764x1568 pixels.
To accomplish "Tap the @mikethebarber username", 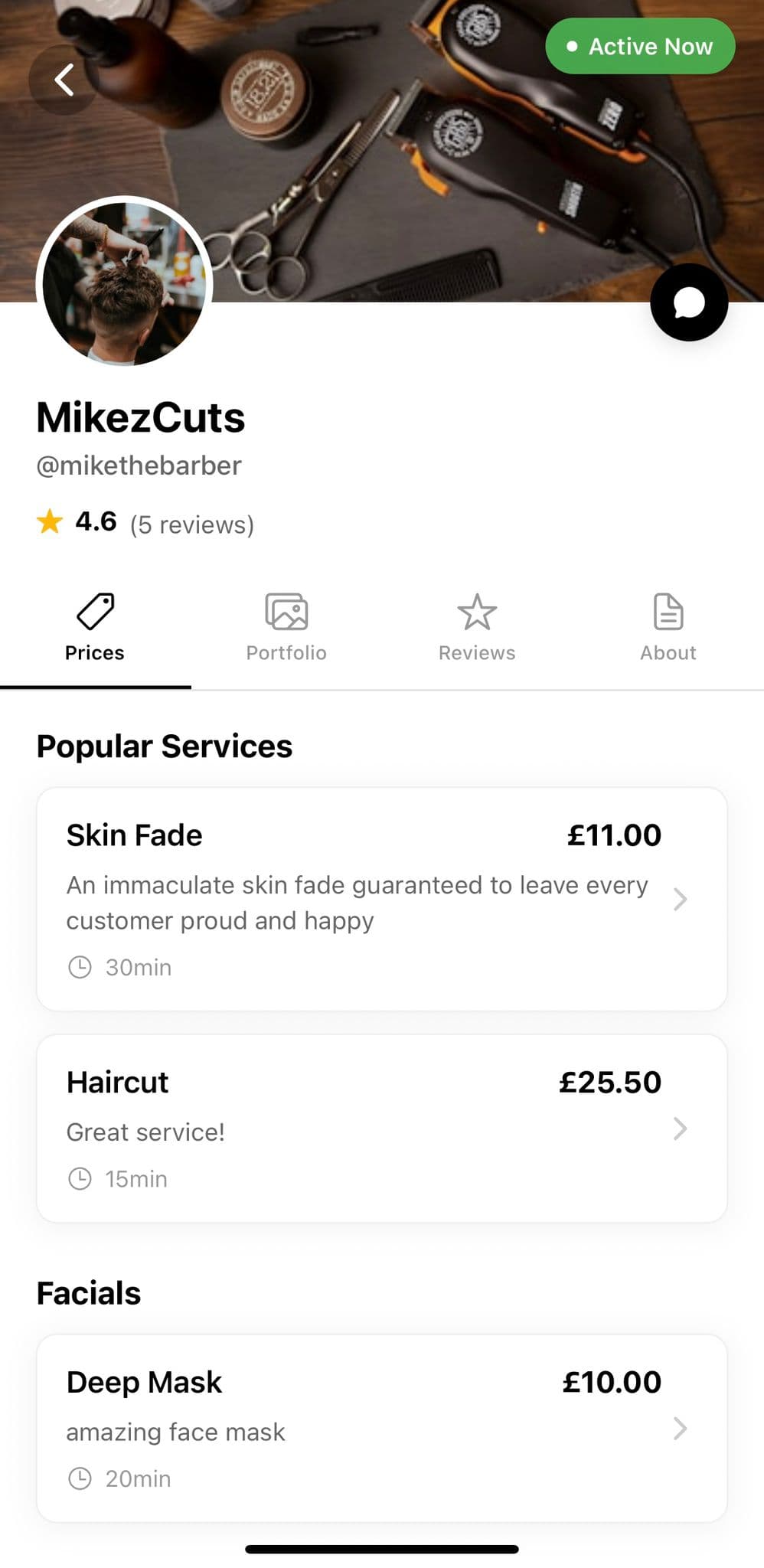I will click(x=139, y=465).
